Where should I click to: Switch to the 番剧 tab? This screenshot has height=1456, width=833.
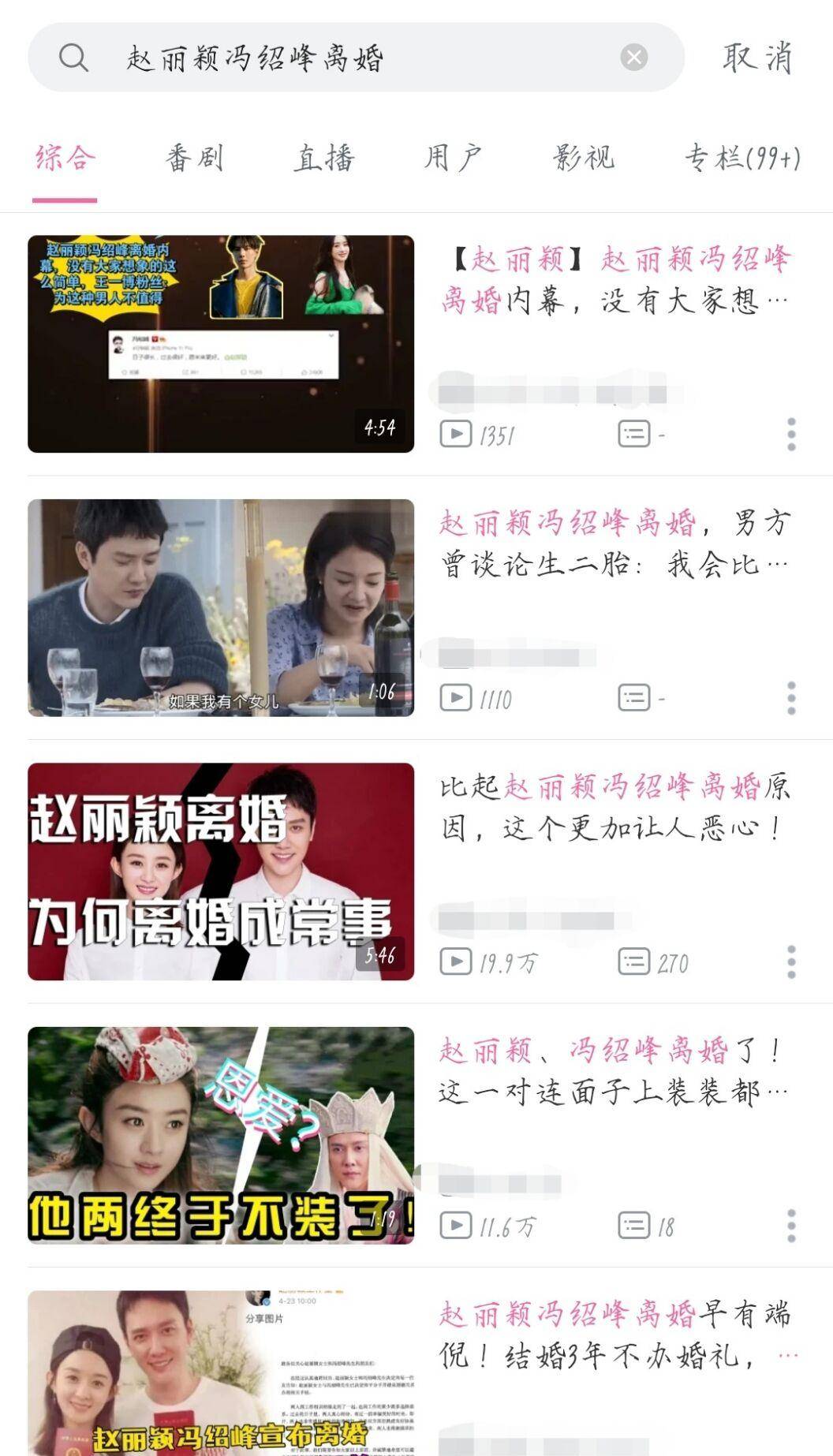[194, 158]
